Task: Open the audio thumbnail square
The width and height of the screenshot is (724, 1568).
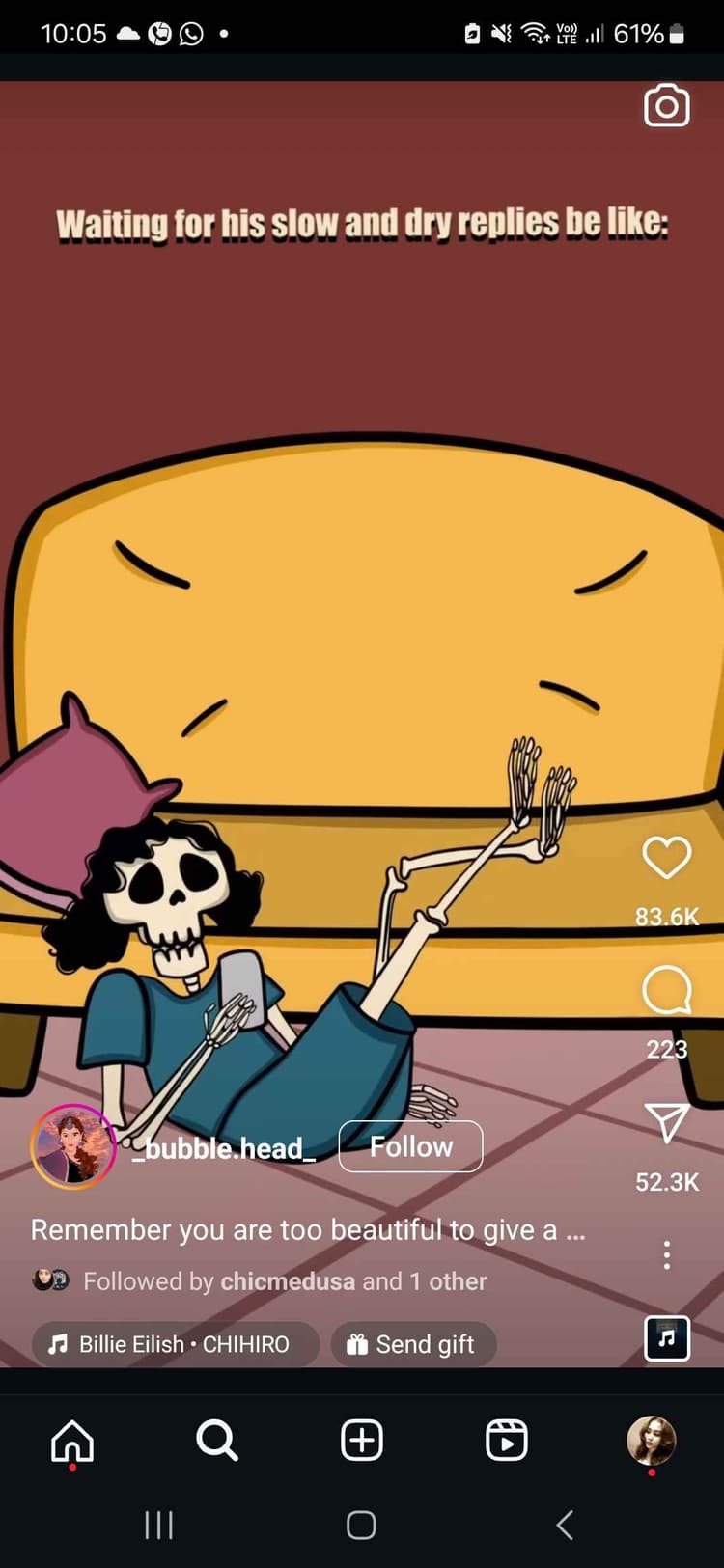Action: tap(666, 1338)
